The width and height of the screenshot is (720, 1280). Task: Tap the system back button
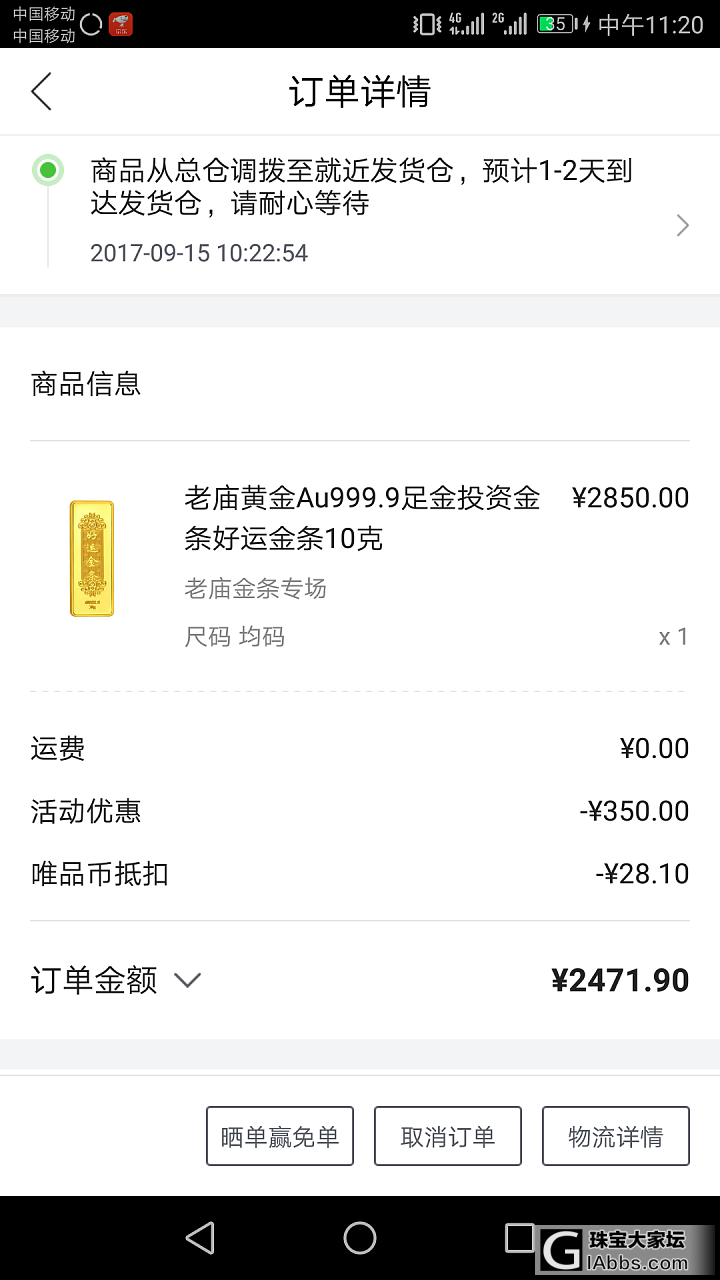point(200,1238)
